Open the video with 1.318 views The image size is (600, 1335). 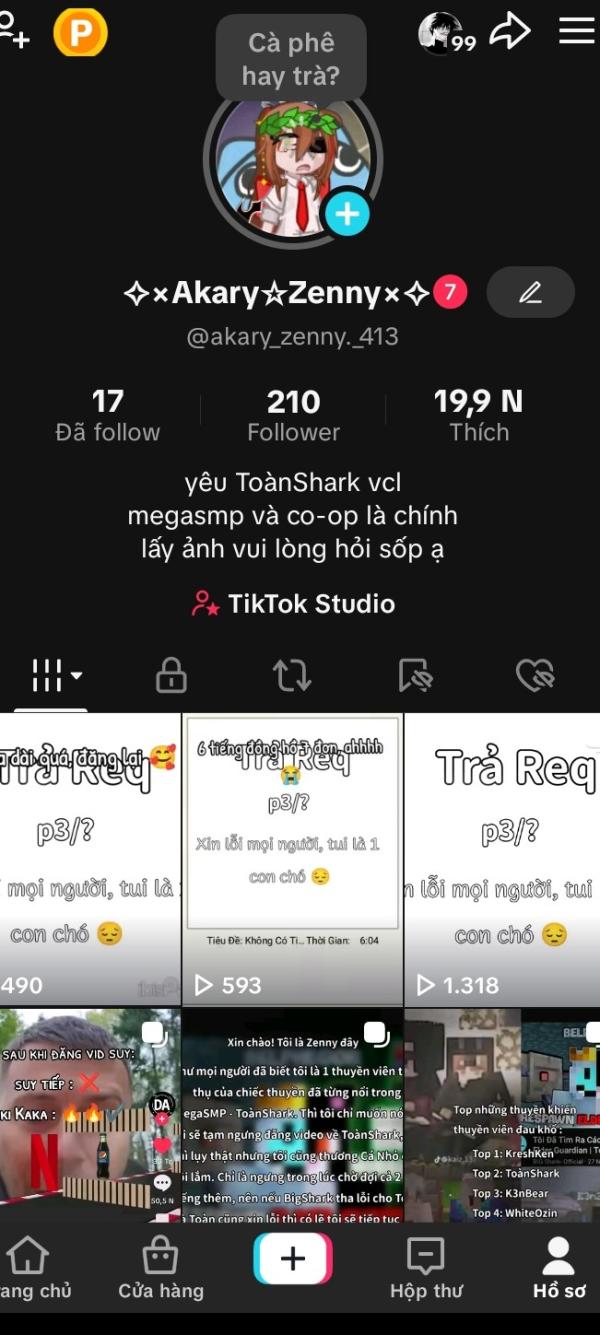point(502,860)
